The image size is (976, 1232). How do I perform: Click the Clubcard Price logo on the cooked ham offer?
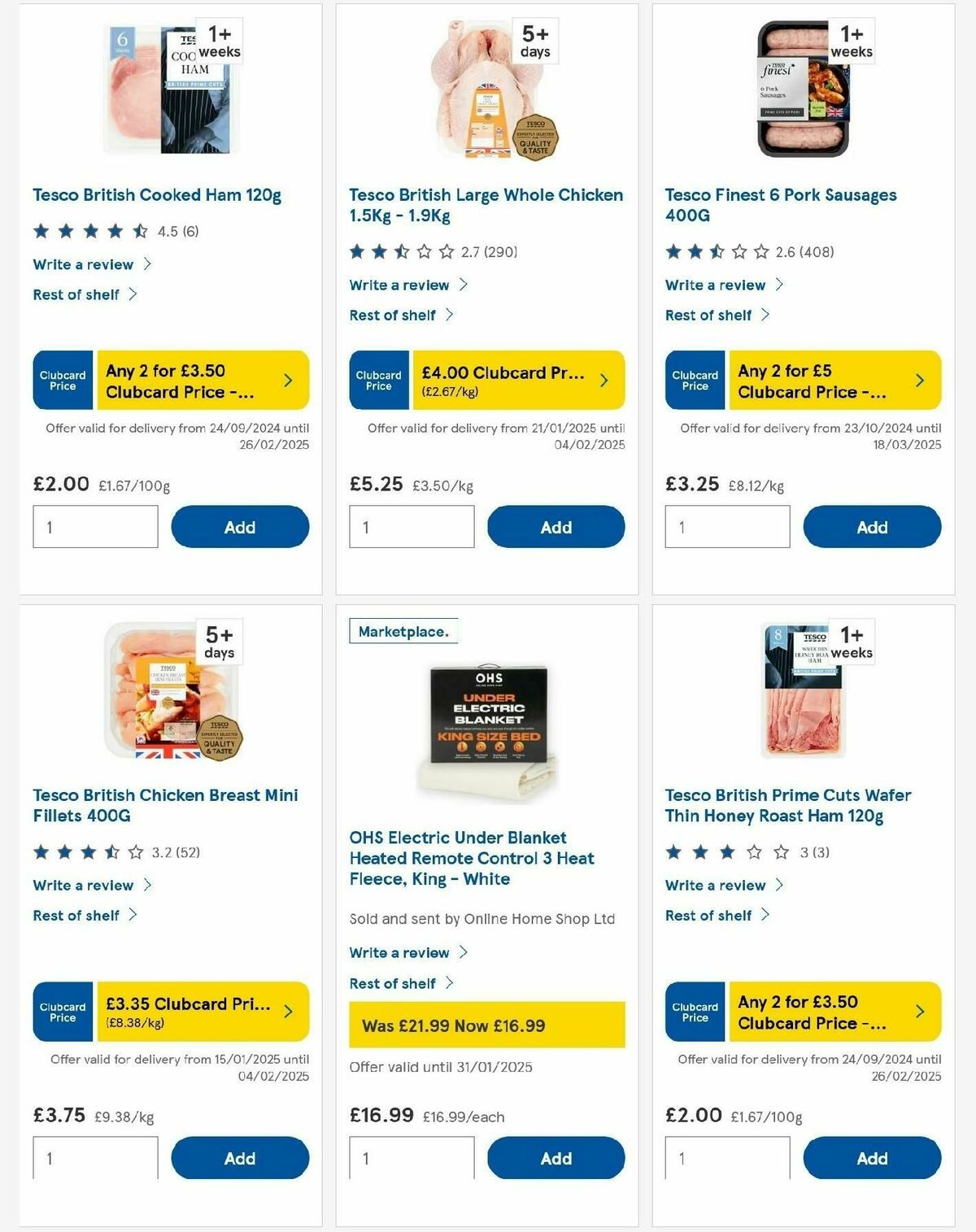[x=63, y=380]
